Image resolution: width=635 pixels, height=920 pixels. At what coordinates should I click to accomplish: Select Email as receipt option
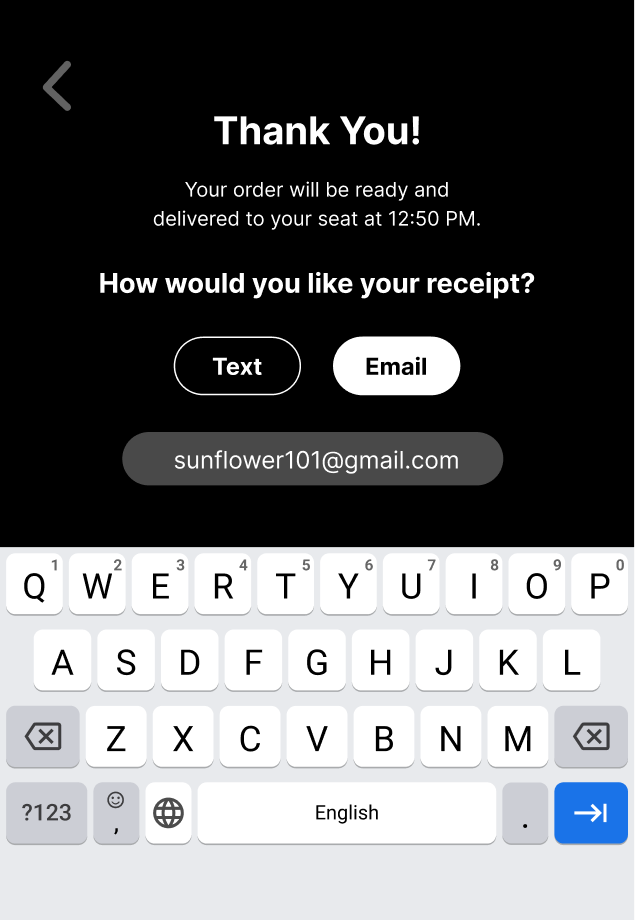(x=396, y=366)
